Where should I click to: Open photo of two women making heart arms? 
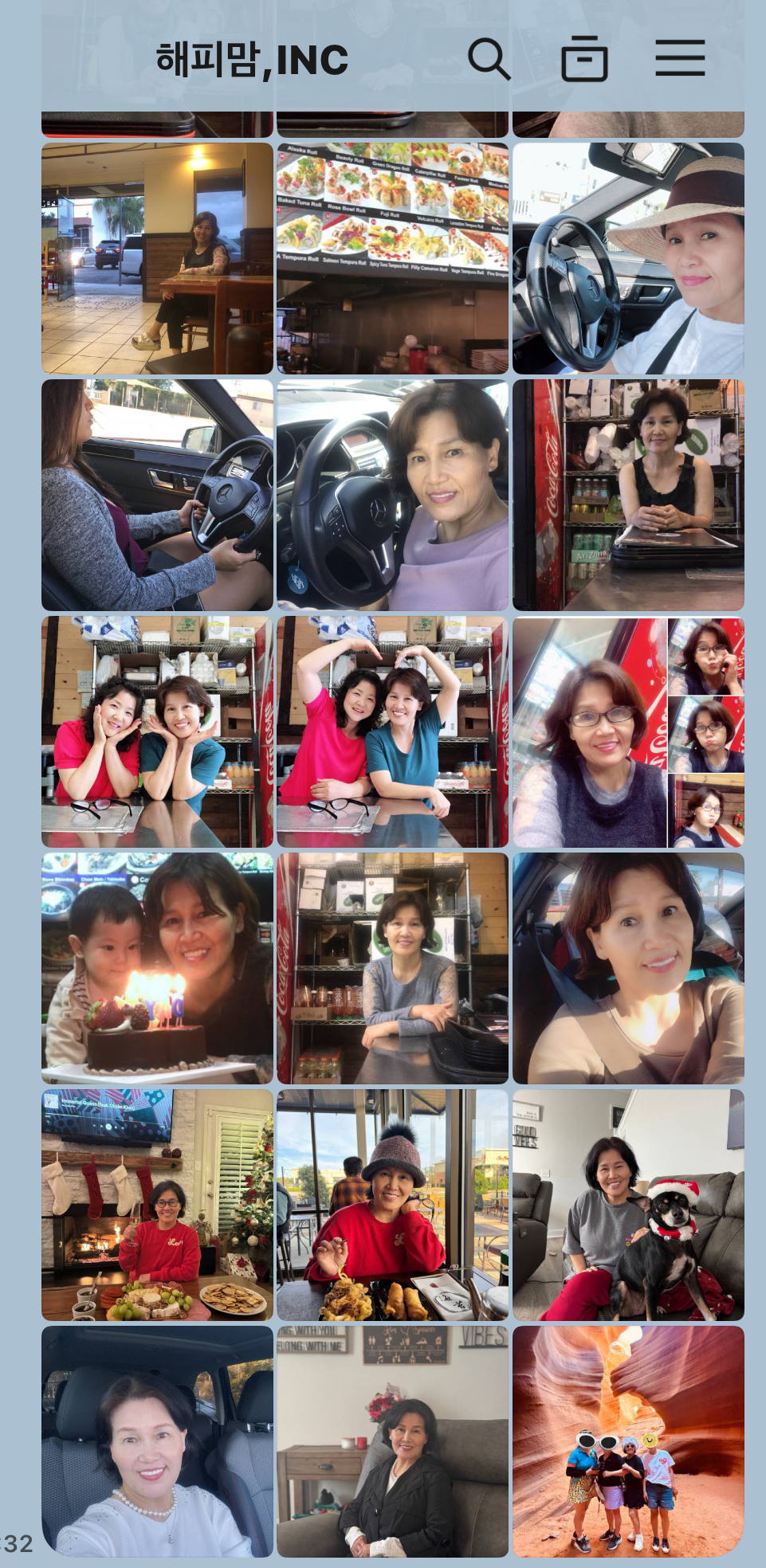click(392, 731)
